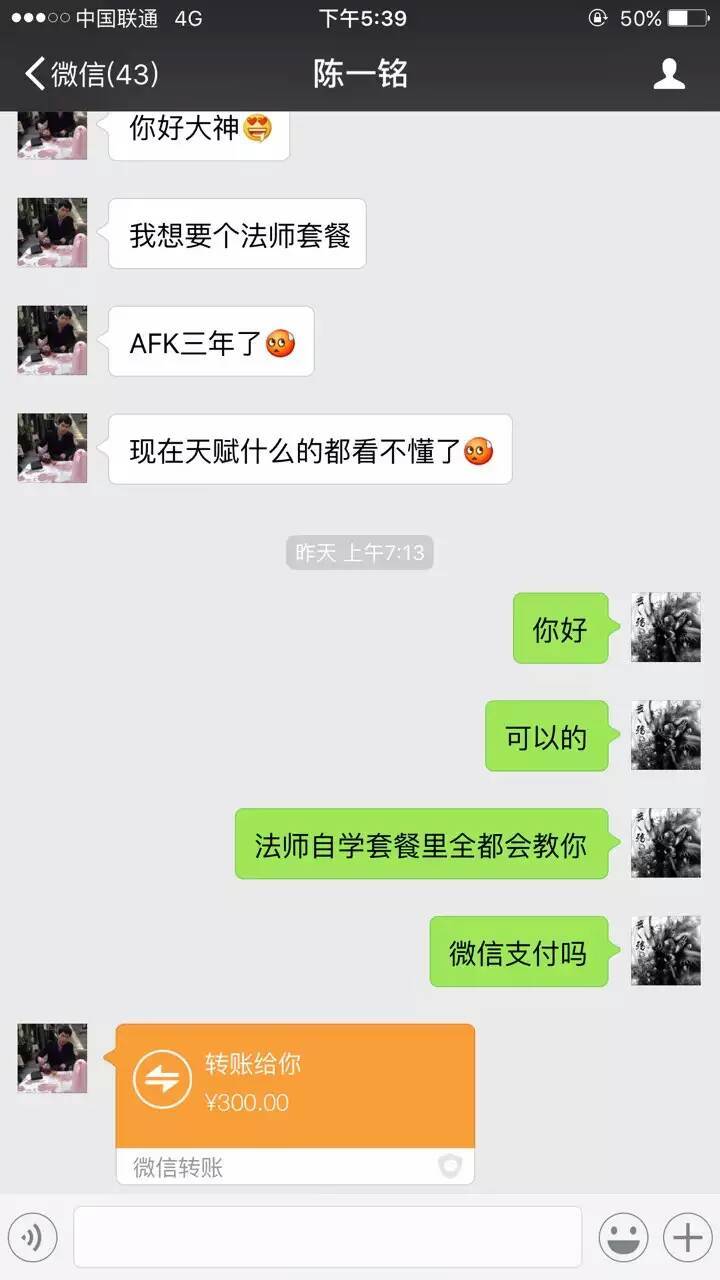Tap 陈一铭's avatar beside 我想要个法师套餐
The height and width of the screenshot is (1280, 720).
[x=52, y=233]
